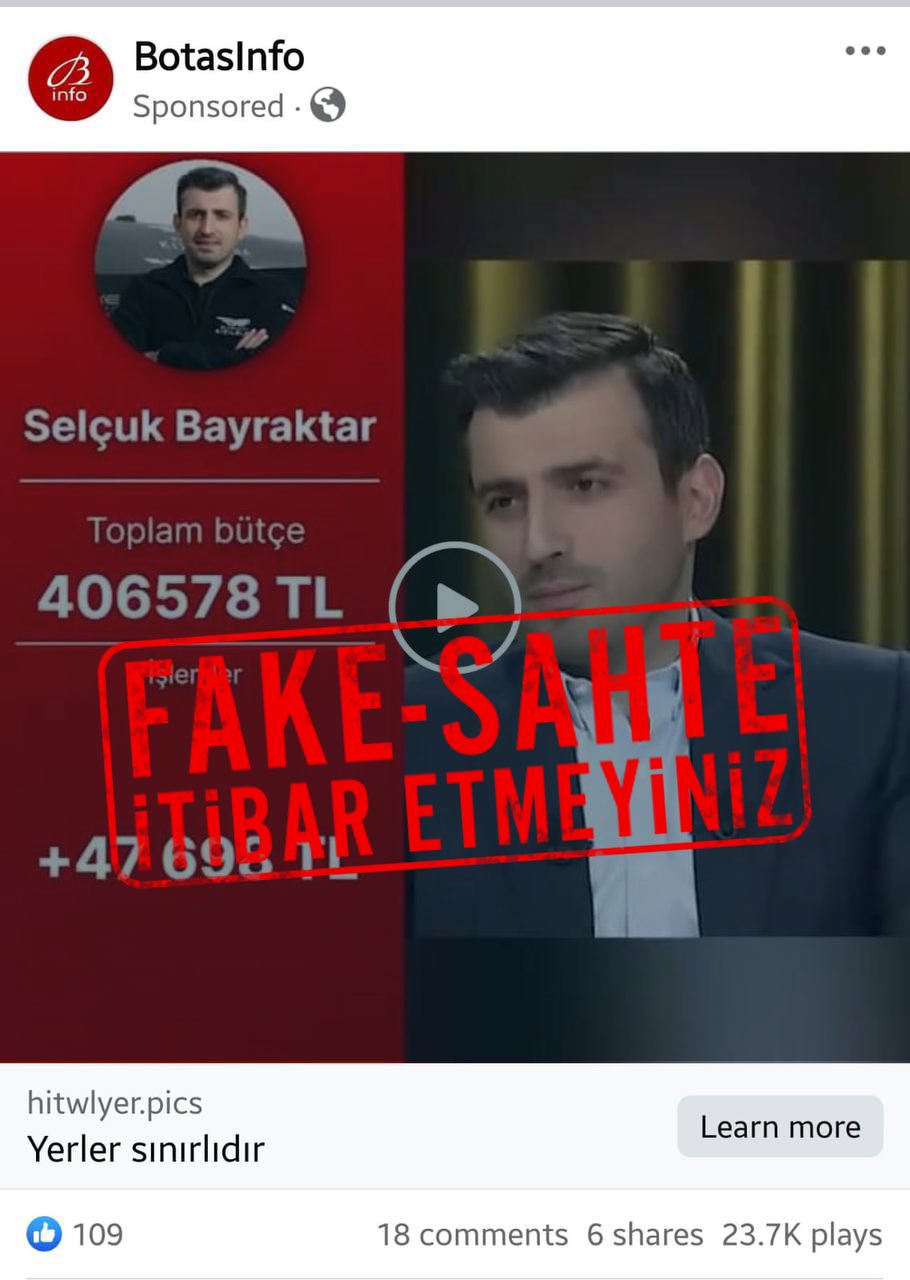Open the BotasInfo page name link

[219, 57]
